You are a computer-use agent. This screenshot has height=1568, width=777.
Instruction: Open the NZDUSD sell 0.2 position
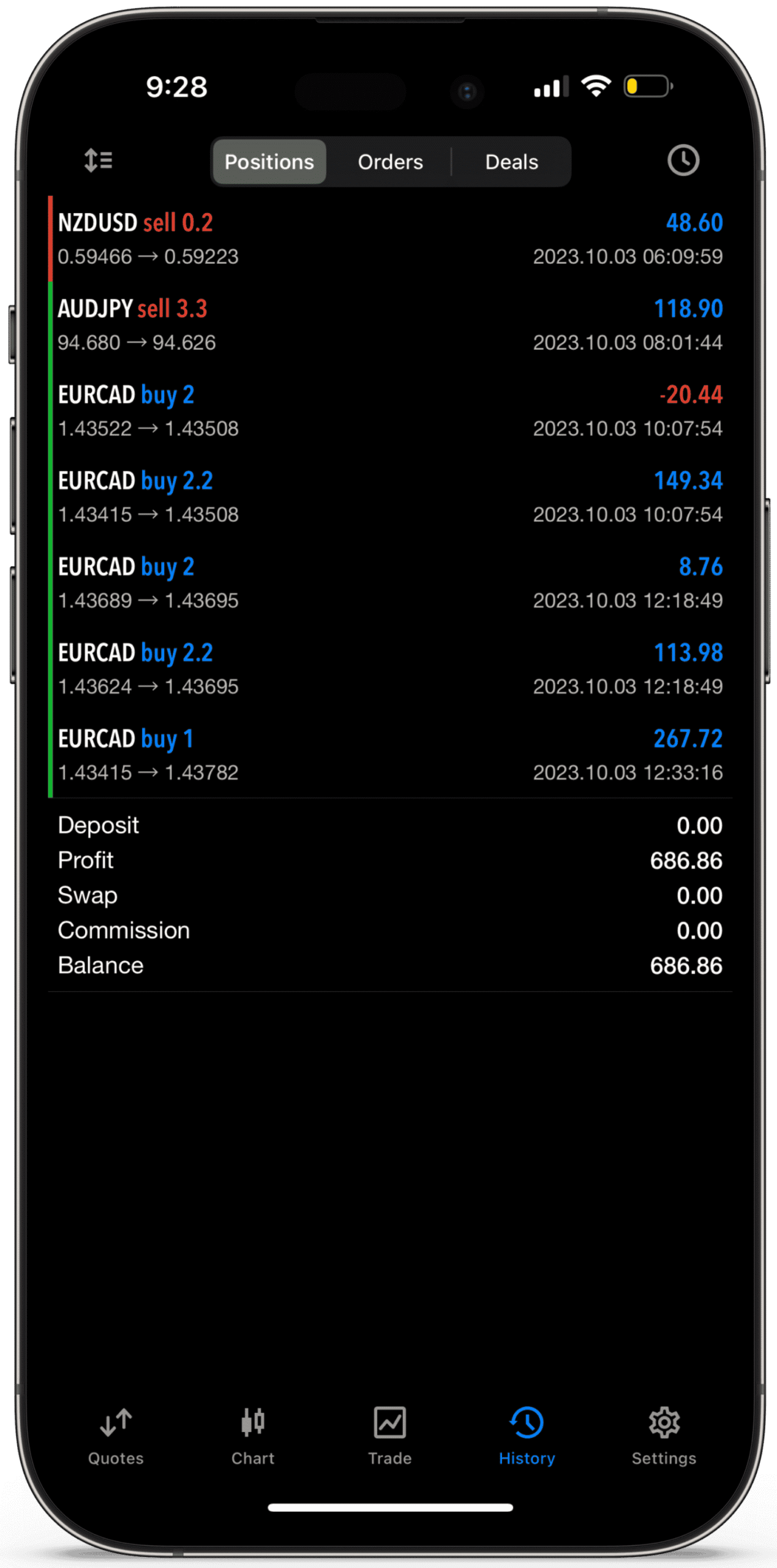click(x=389, y=239)
